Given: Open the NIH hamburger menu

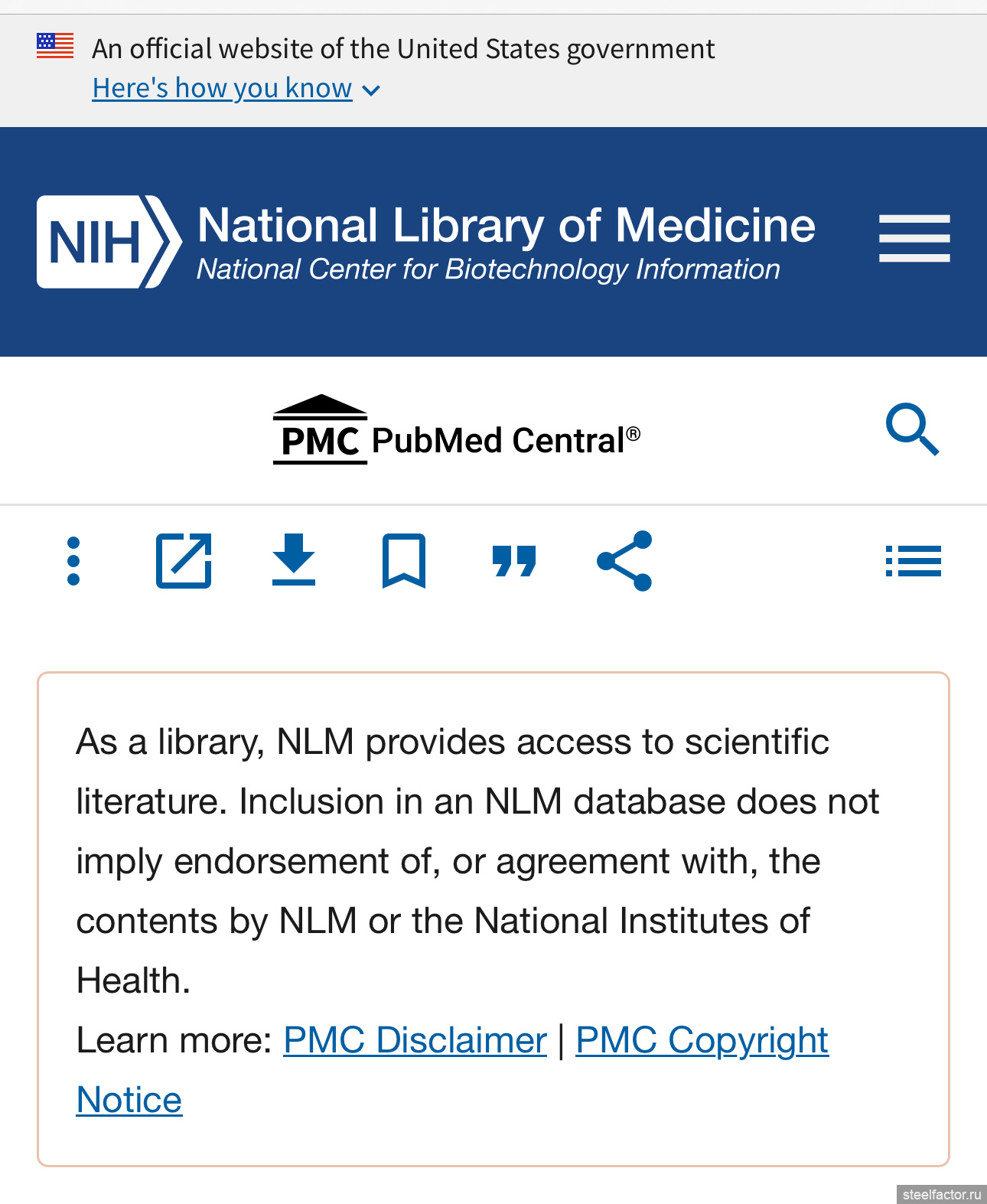Looking at the screenshot, I should coord(914,239).
